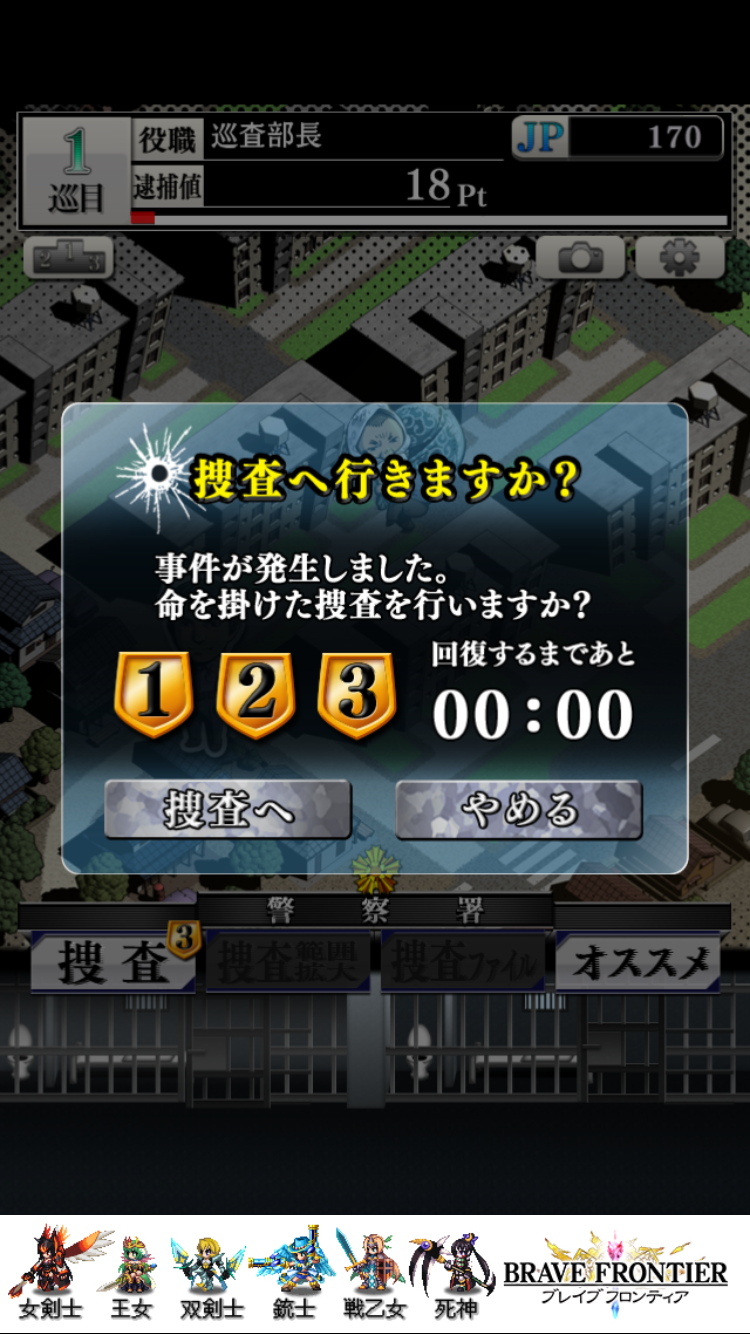Open the settings gear
The image size is (750, 1334).
click(x=679, y=259)
